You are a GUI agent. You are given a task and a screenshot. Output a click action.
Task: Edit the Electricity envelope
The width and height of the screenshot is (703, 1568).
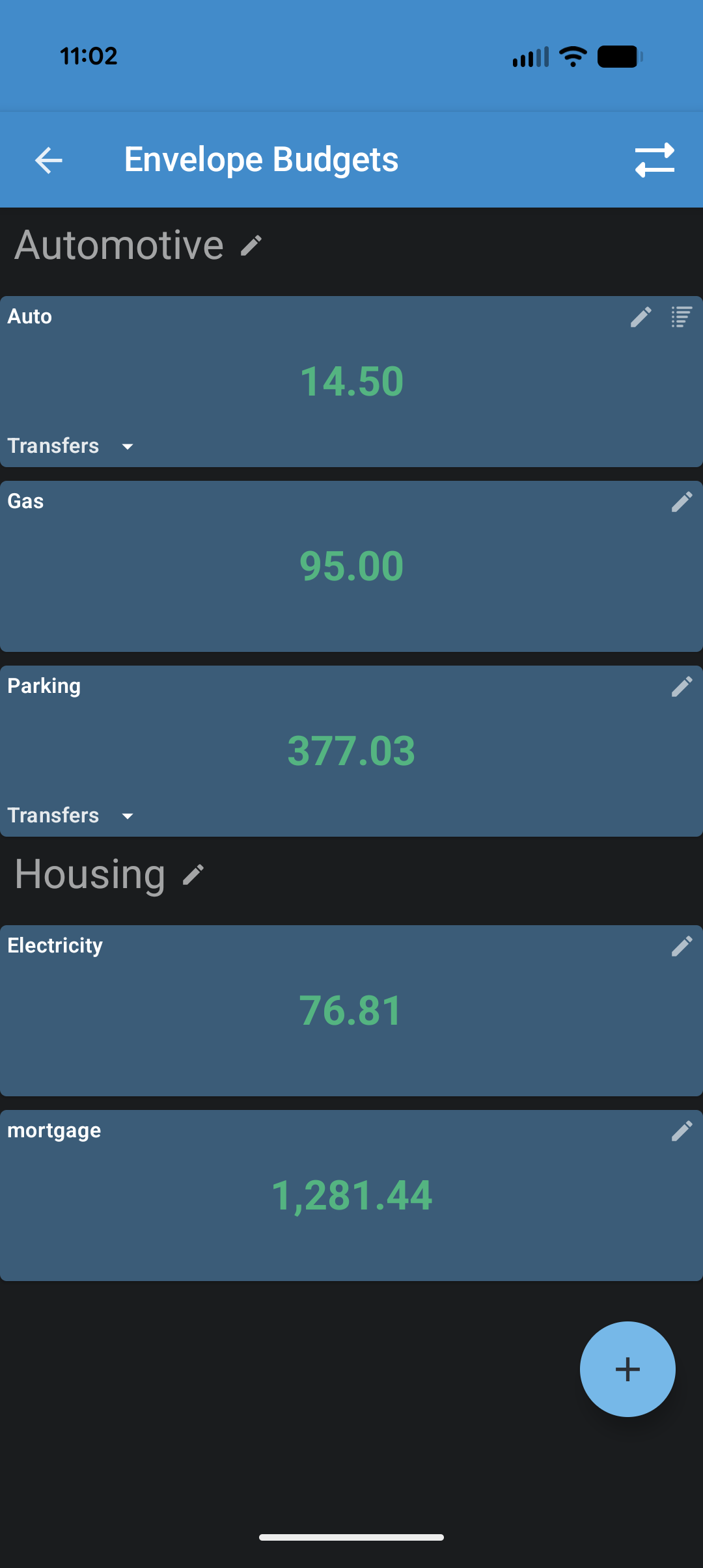[682, 947]
